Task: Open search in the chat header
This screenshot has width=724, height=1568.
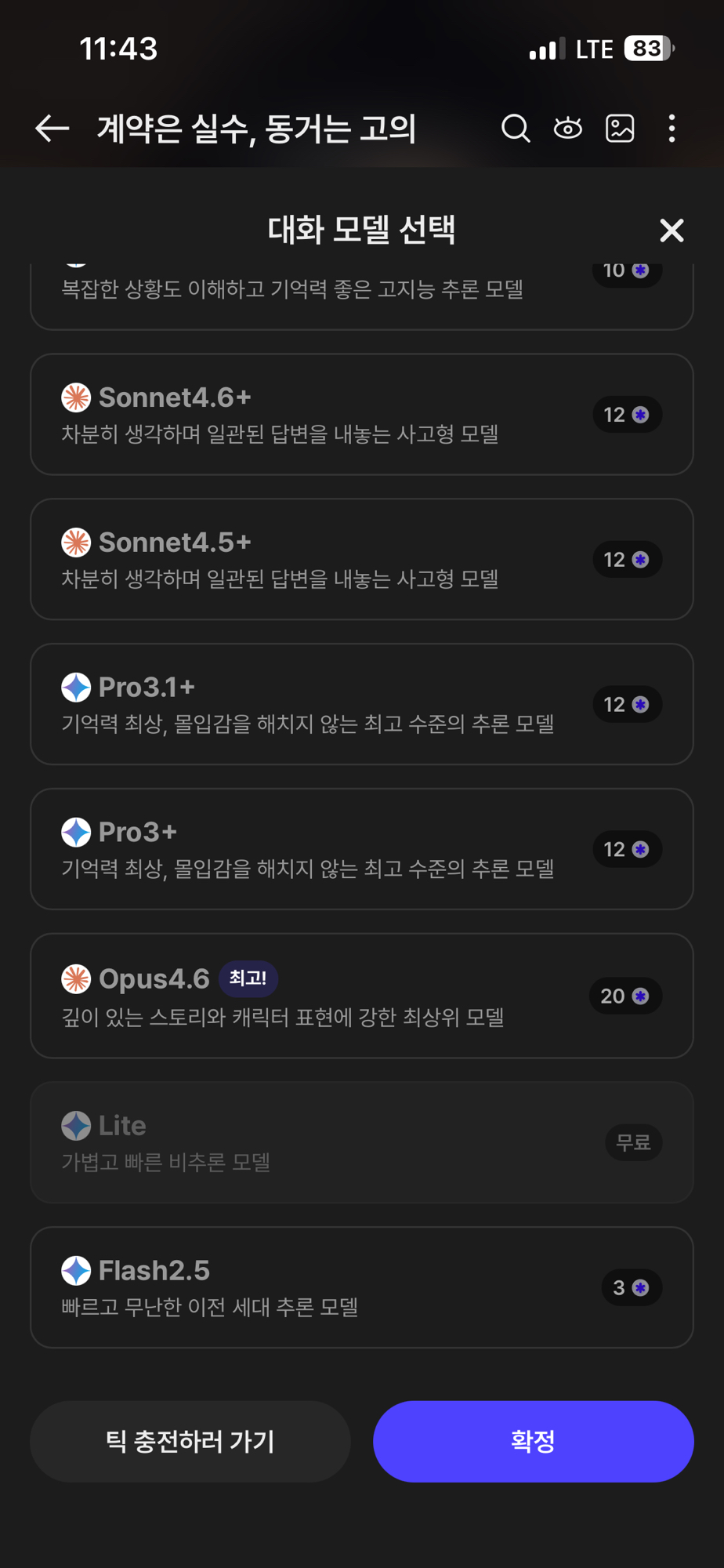Action: pos(516,129)
